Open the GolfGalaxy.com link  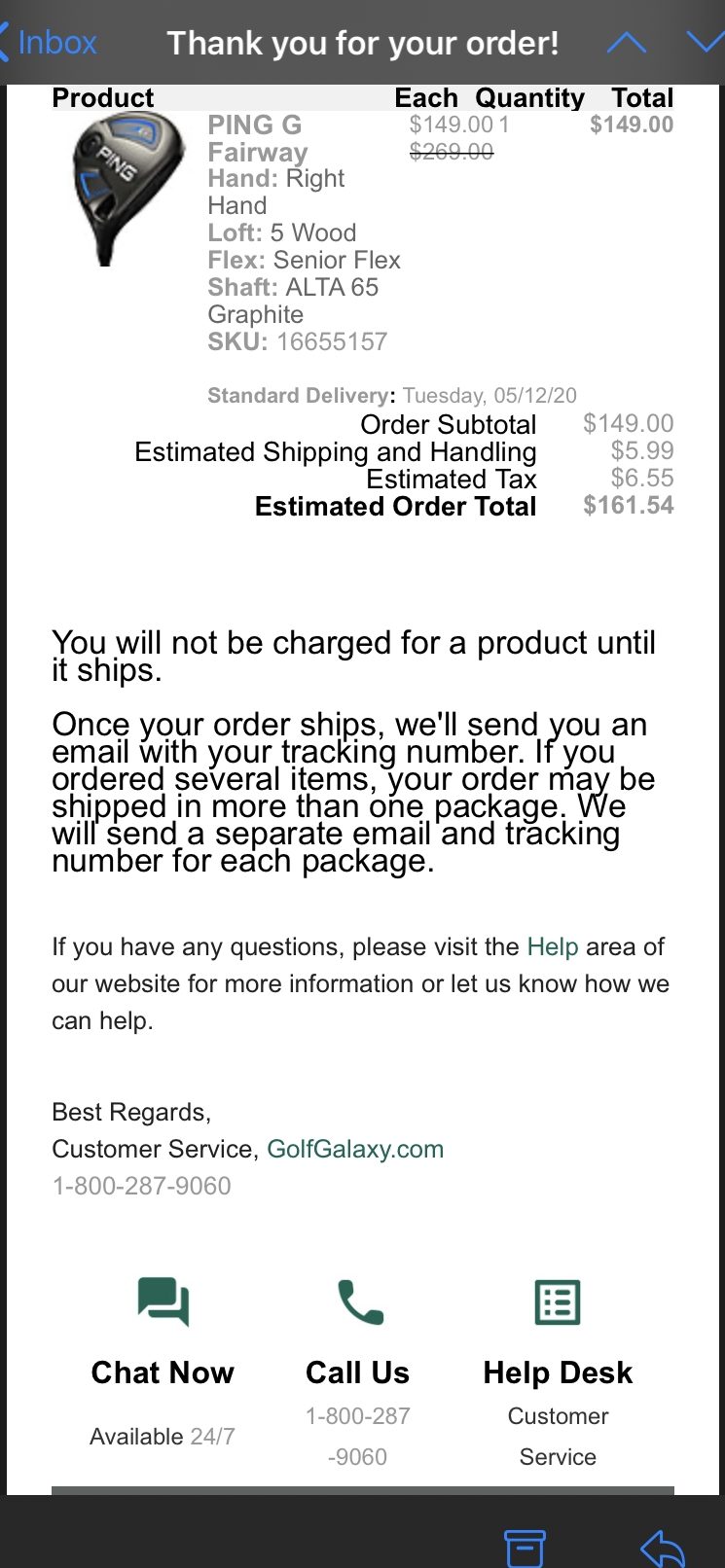(354, 1149)
